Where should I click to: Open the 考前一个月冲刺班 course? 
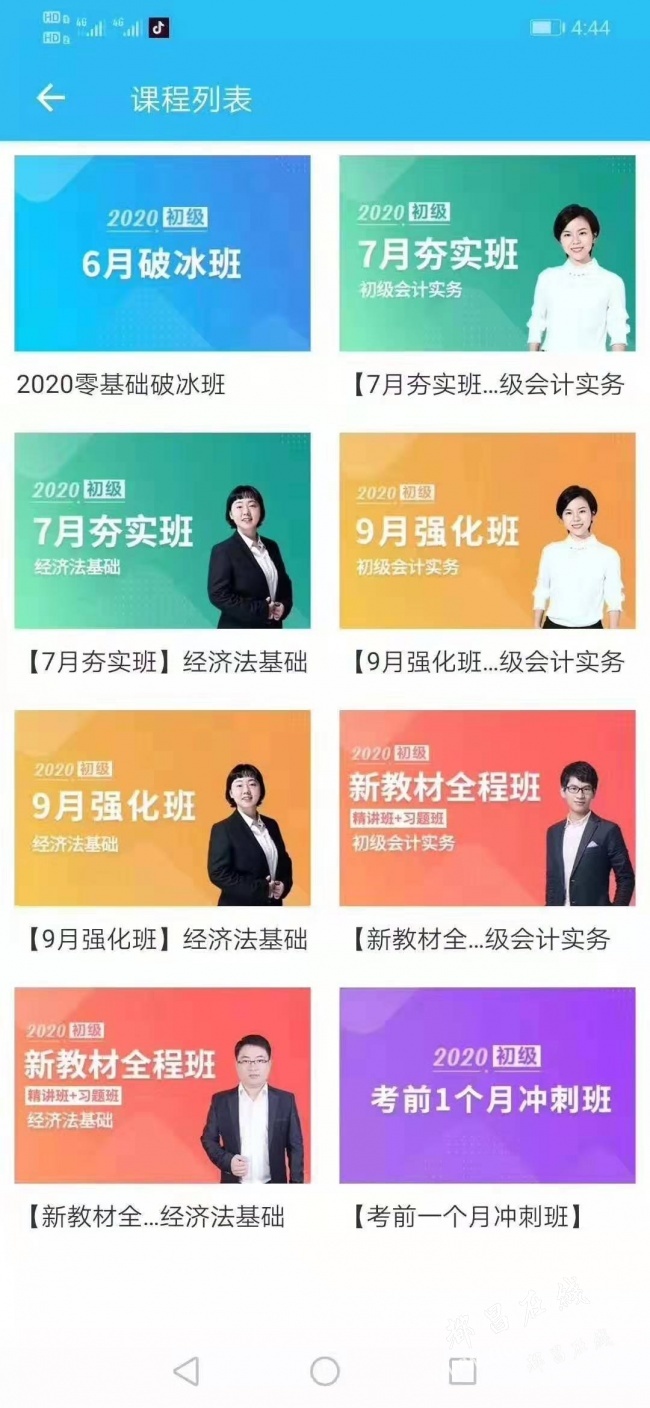(x=487, y=1085)
